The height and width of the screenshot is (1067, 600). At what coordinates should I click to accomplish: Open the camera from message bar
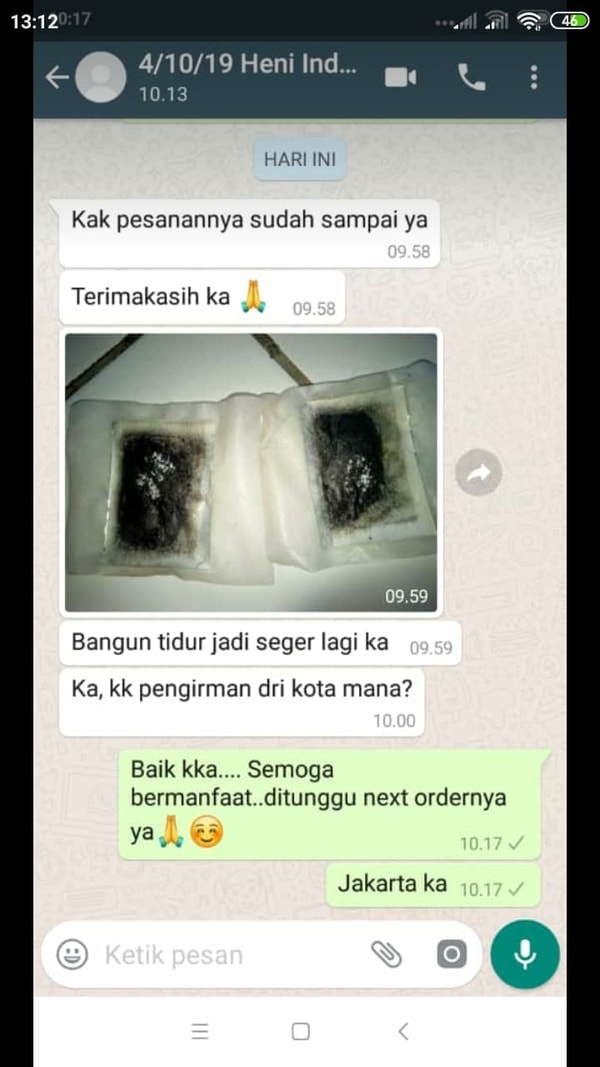click(x=451, y=955)
